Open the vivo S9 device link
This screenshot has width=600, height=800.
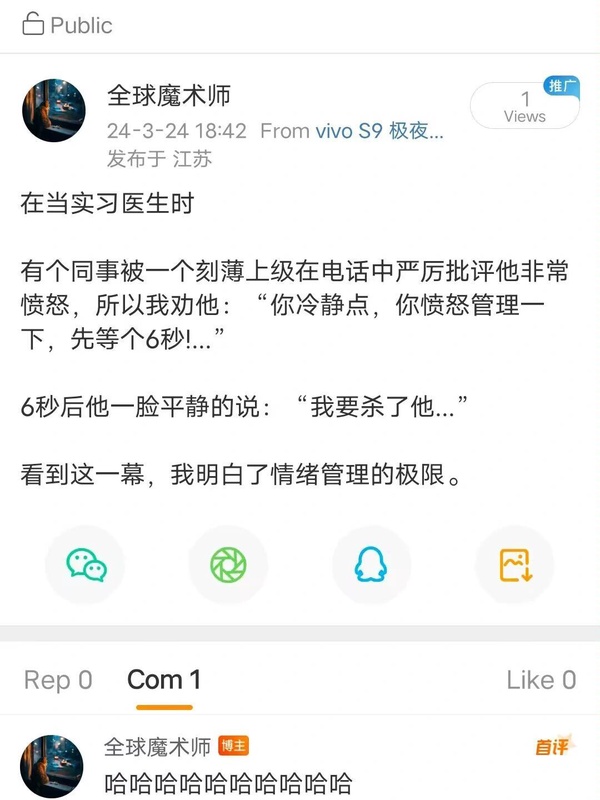point(379,131)
